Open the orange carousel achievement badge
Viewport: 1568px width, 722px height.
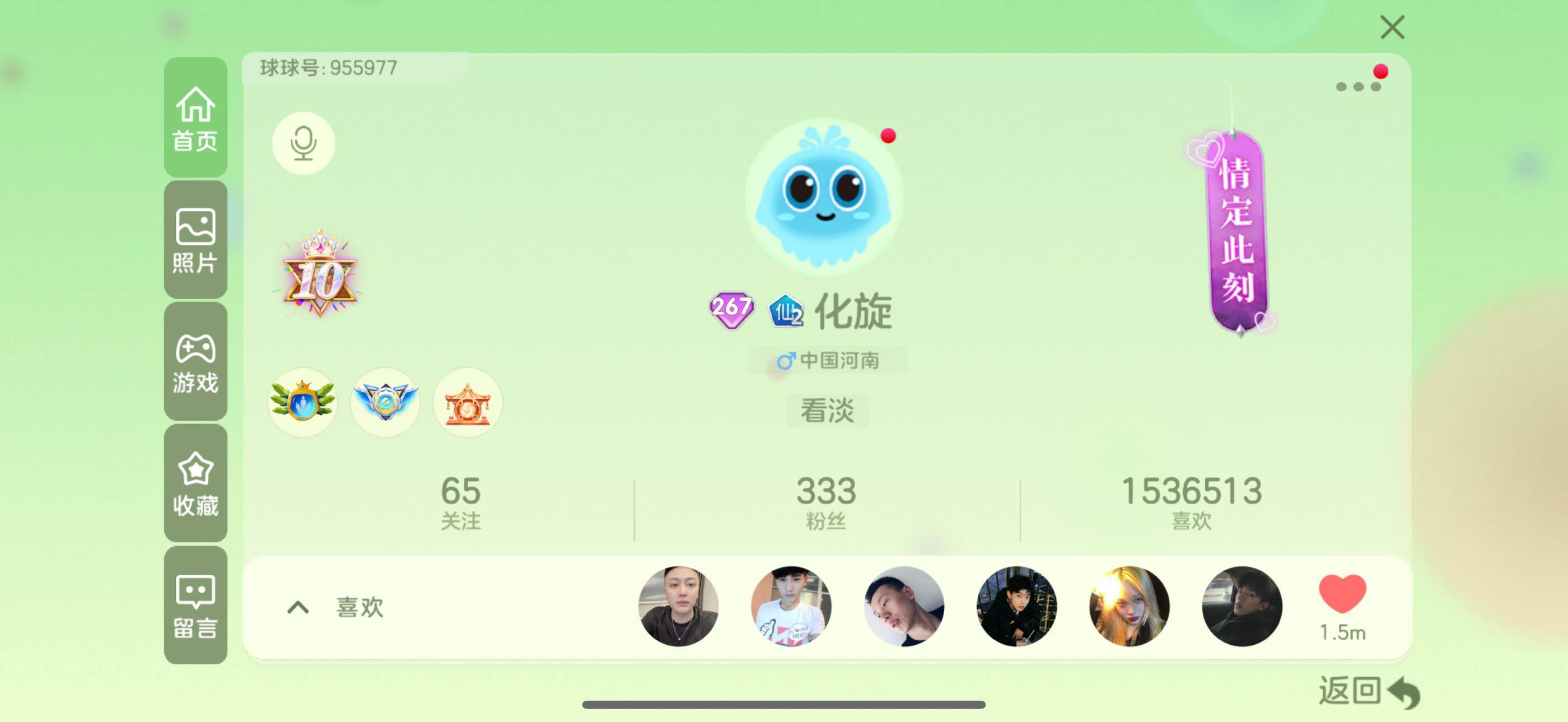[x=467, y=402]
